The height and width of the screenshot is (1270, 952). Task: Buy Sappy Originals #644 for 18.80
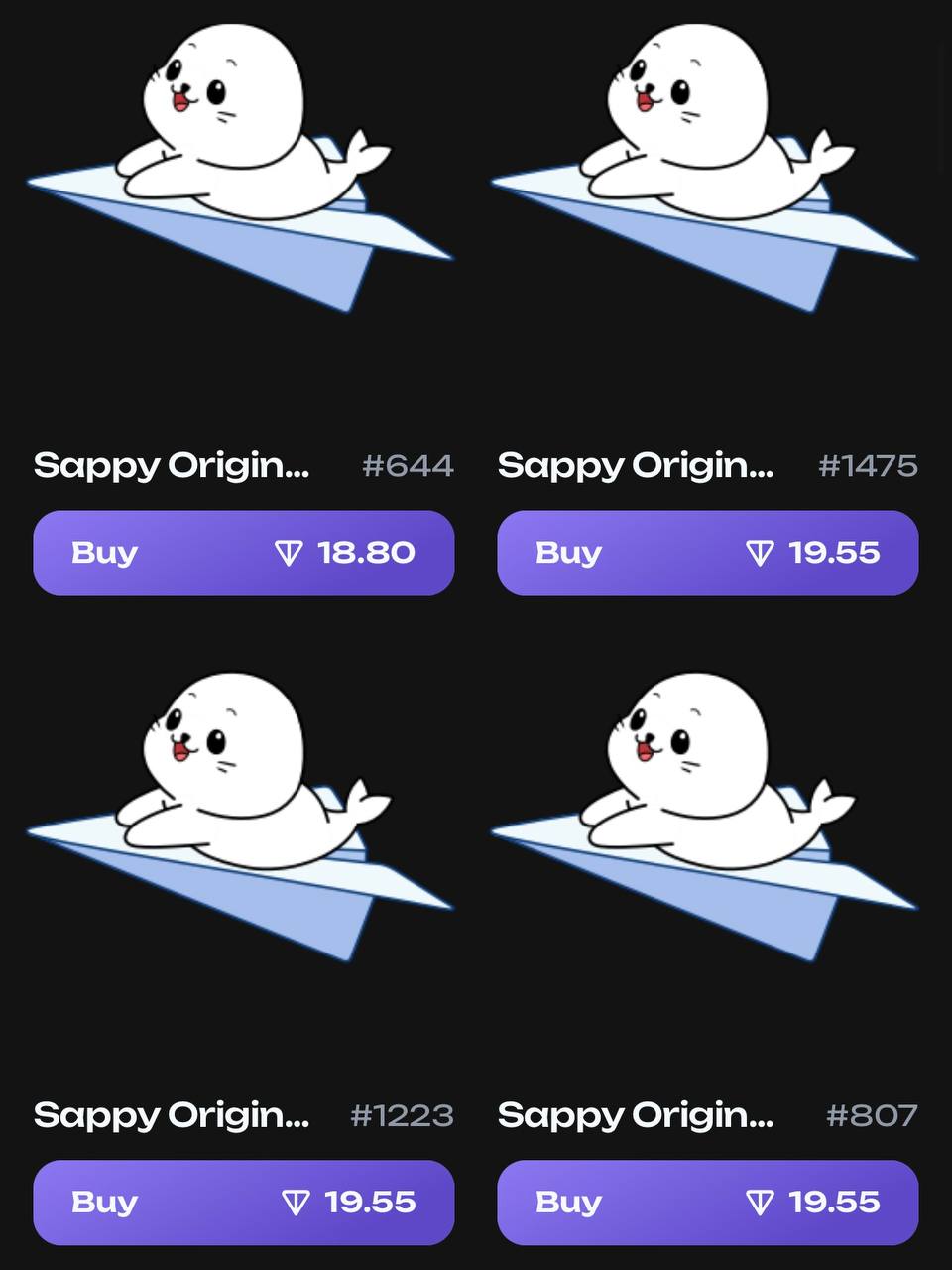243,553
